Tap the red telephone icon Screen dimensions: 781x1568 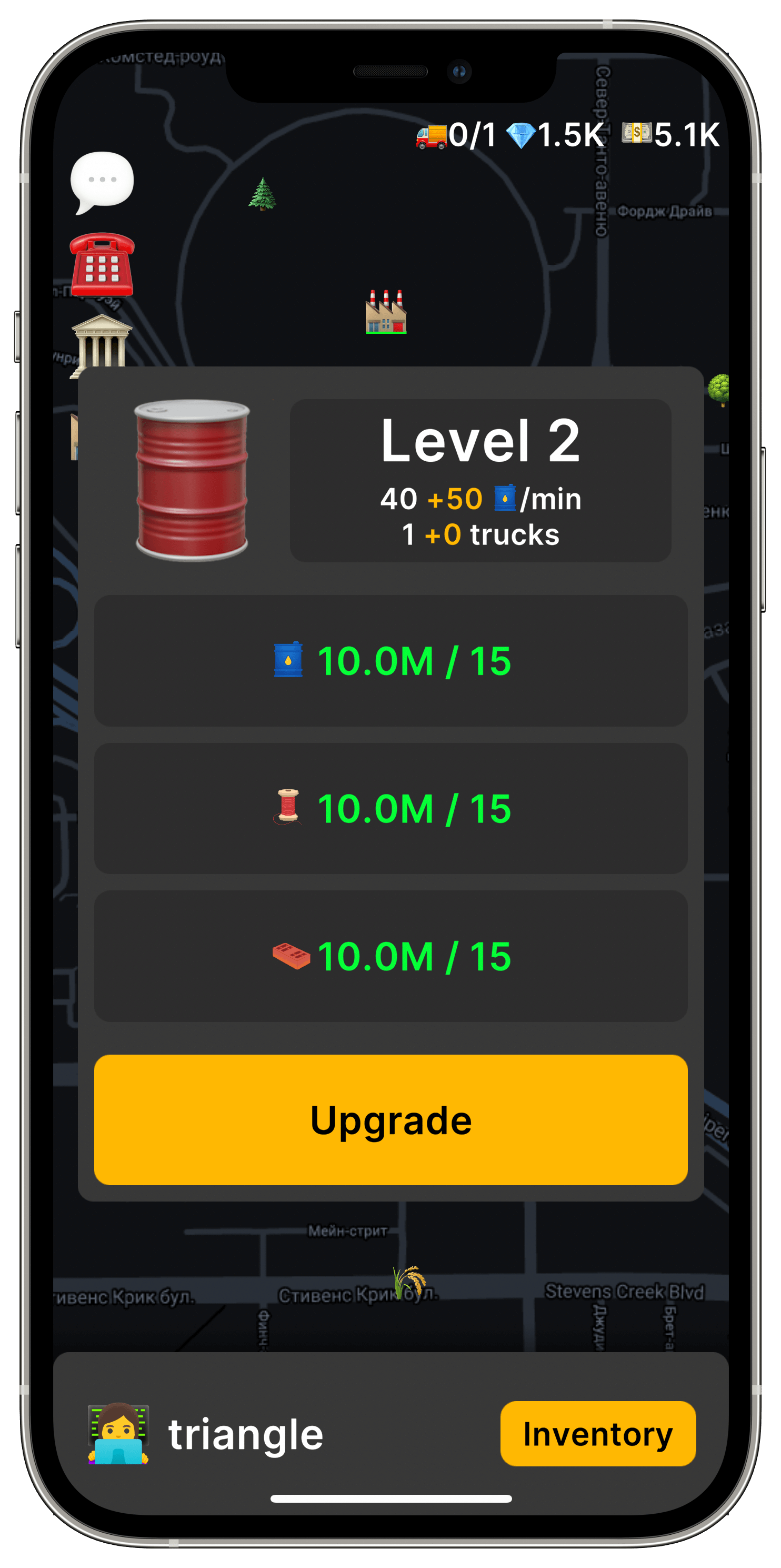coord(102,265)
